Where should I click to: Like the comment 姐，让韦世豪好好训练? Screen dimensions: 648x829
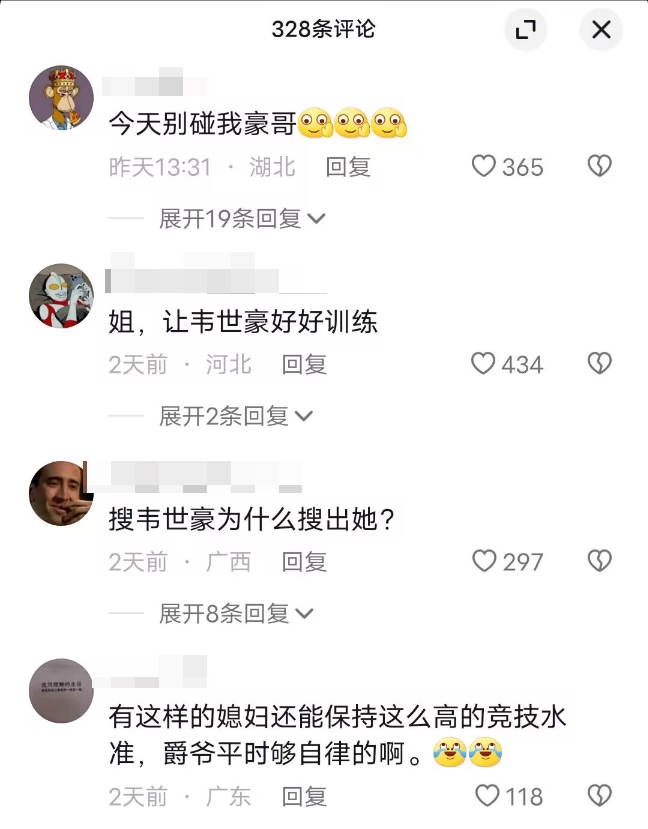click(484, 364)
